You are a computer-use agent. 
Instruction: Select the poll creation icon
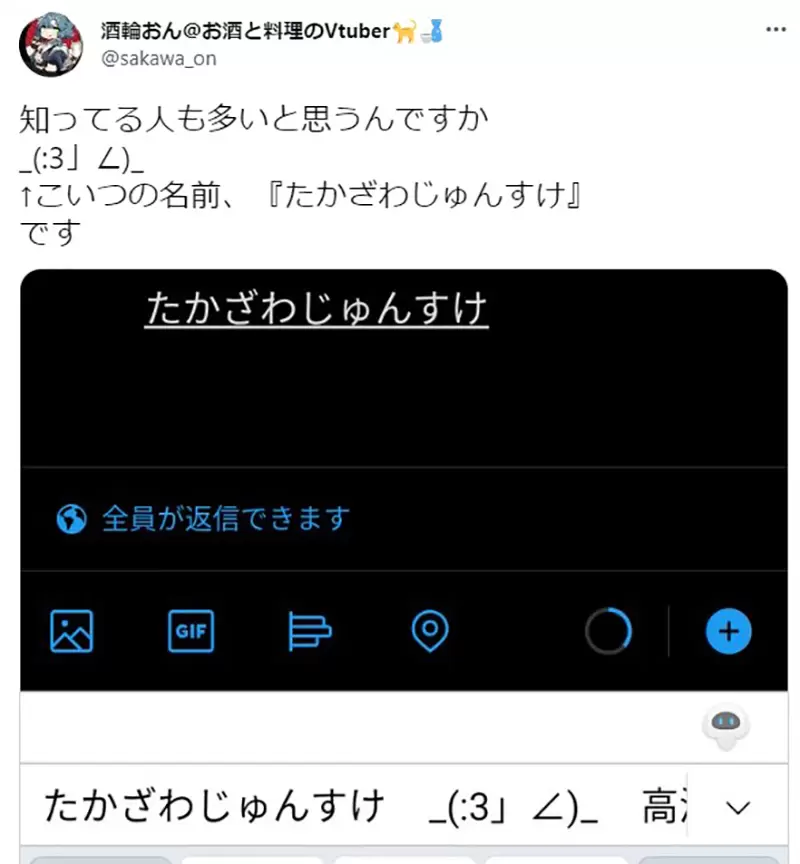[x=310, y=631]
